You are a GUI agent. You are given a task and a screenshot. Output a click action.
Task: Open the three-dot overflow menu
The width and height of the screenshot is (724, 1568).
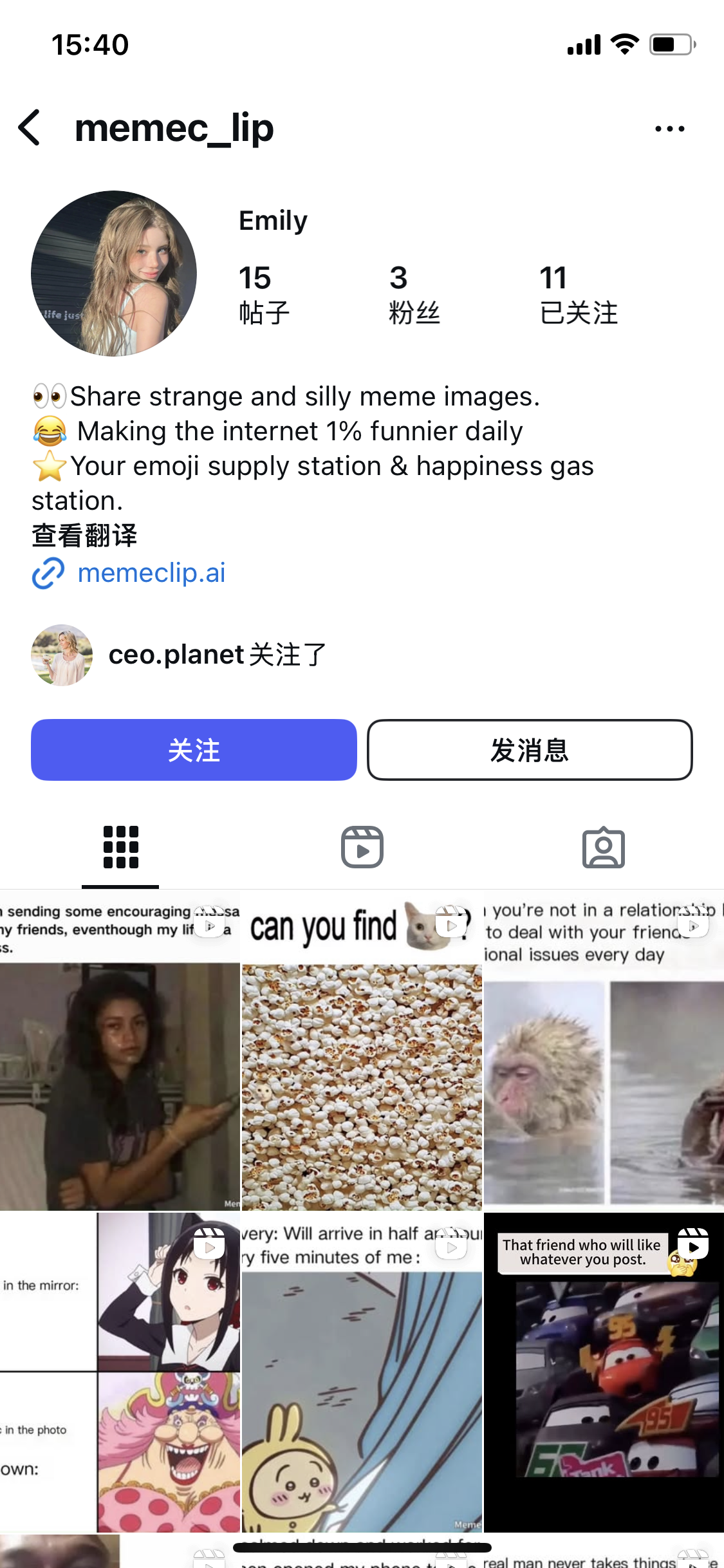(669, 129)
